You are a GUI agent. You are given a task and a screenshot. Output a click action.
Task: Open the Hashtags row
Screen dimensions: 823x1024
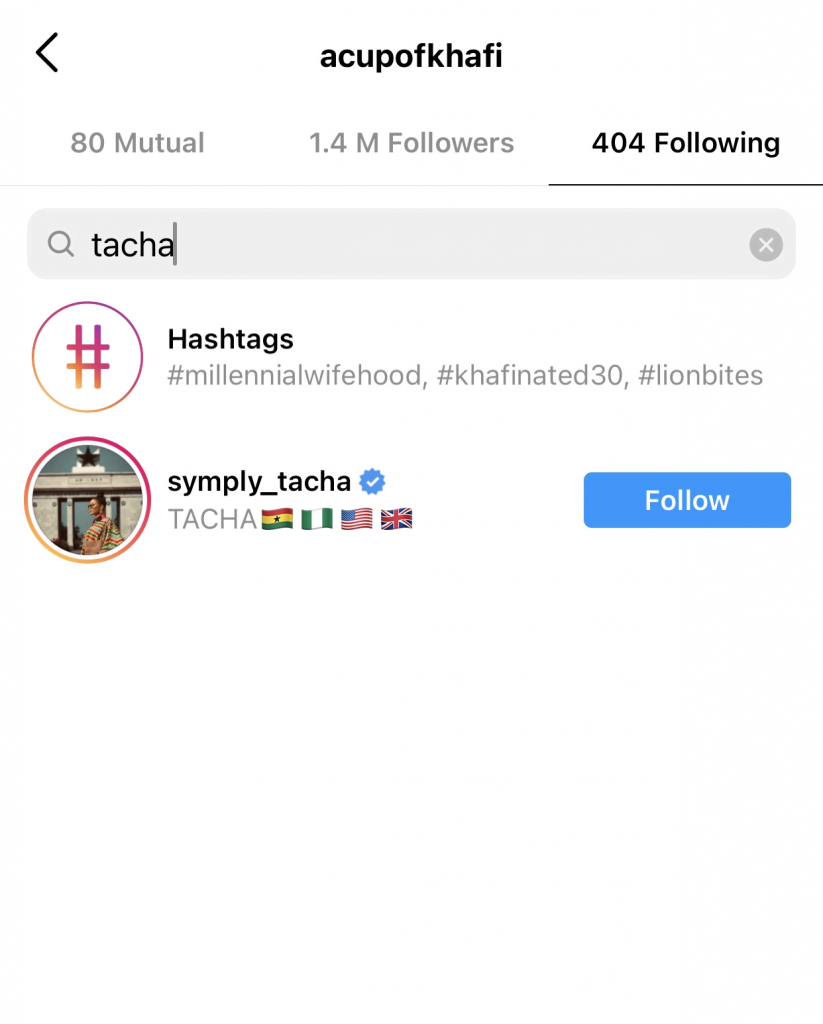pos(400,357)
